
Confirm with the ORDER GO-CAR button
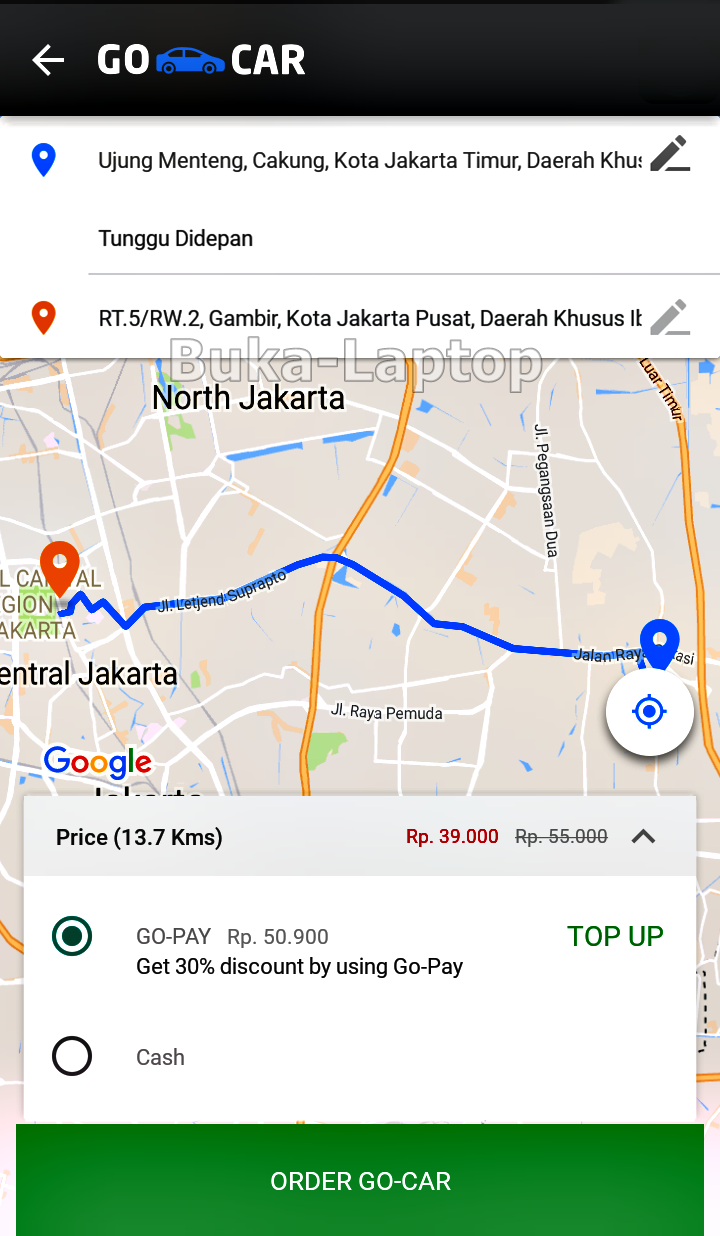click(360, 1180)
